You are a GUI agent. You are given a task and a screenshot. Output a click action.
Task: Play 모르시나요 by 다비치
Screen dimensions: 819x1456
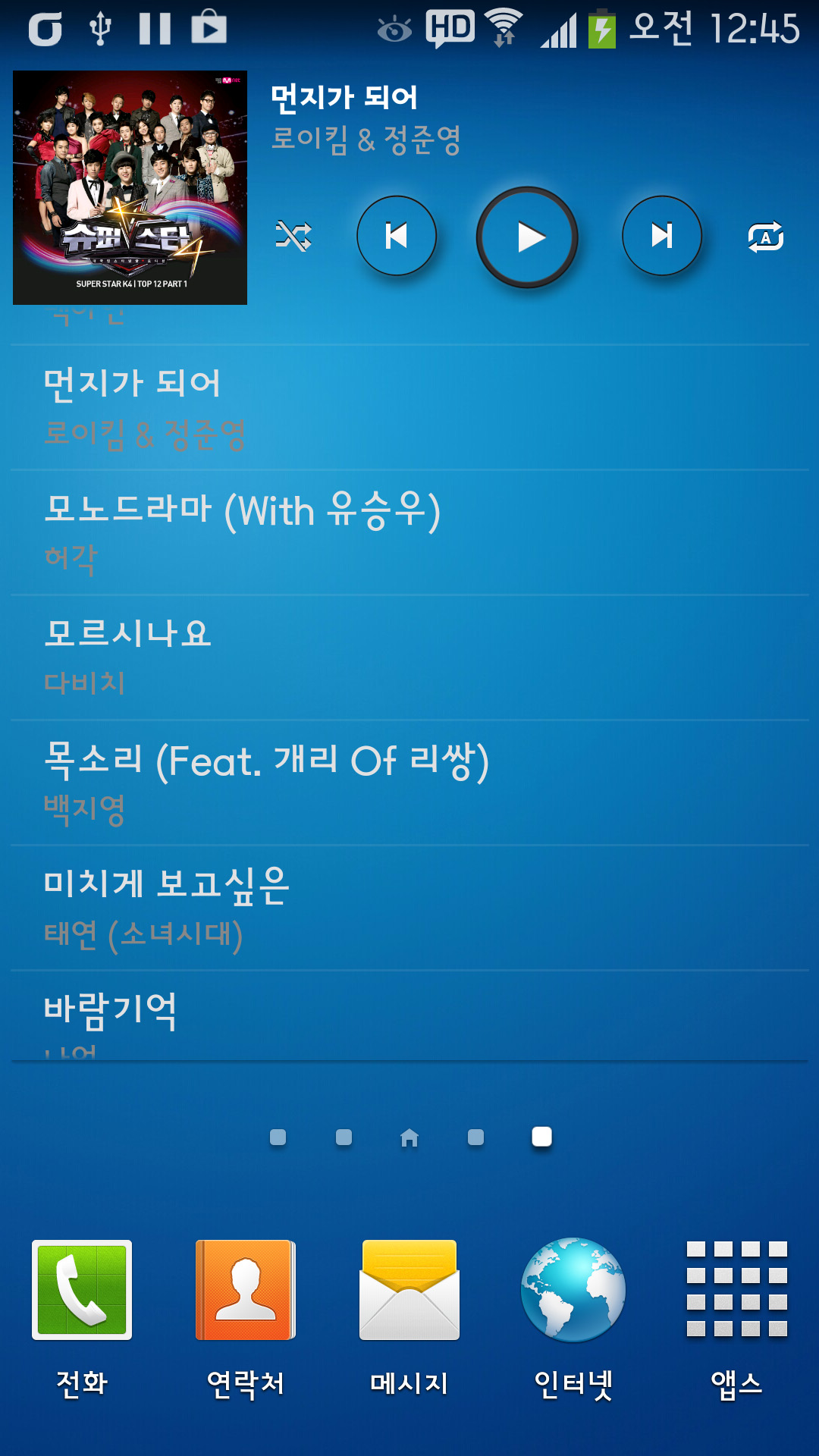click(409, 657)
